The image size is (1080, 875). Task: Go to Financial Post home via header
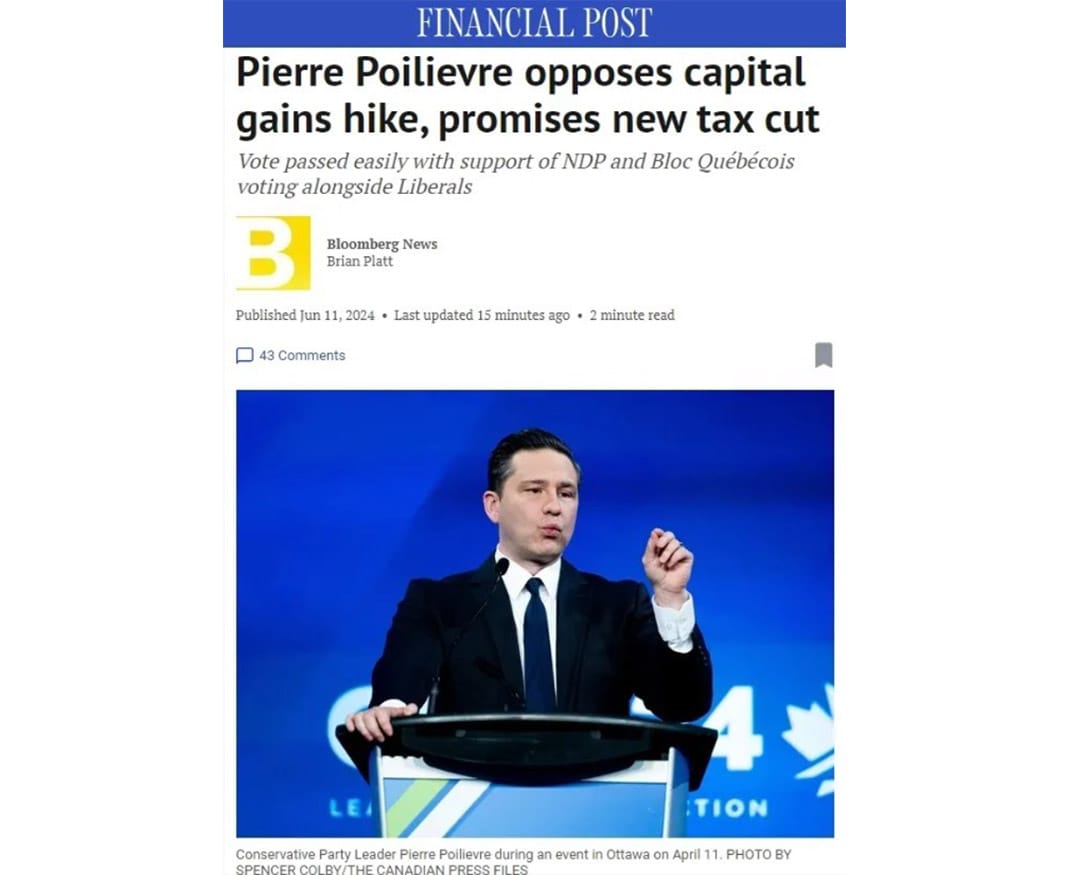[534, 22]
